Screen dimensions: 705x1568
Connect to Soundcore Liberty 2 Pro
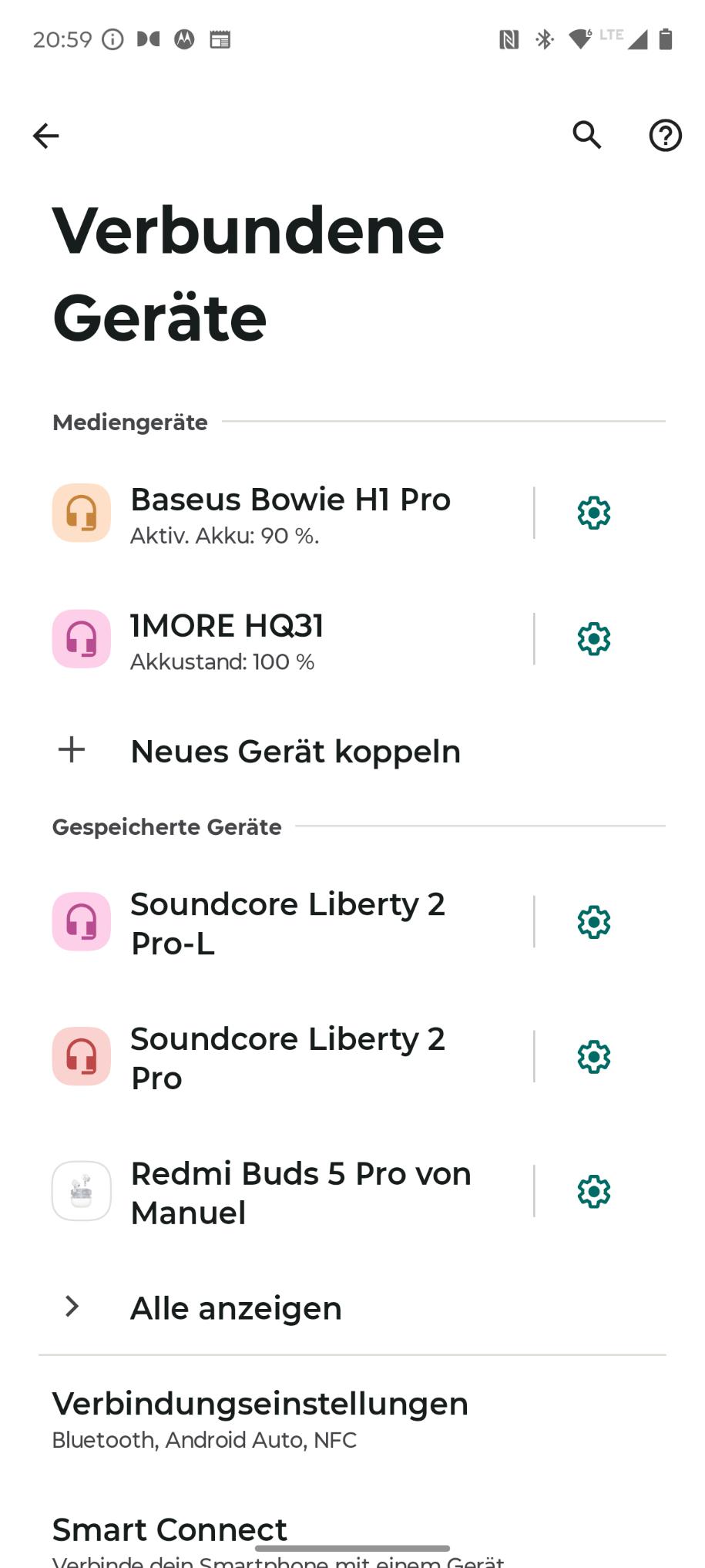[285, 1057]
